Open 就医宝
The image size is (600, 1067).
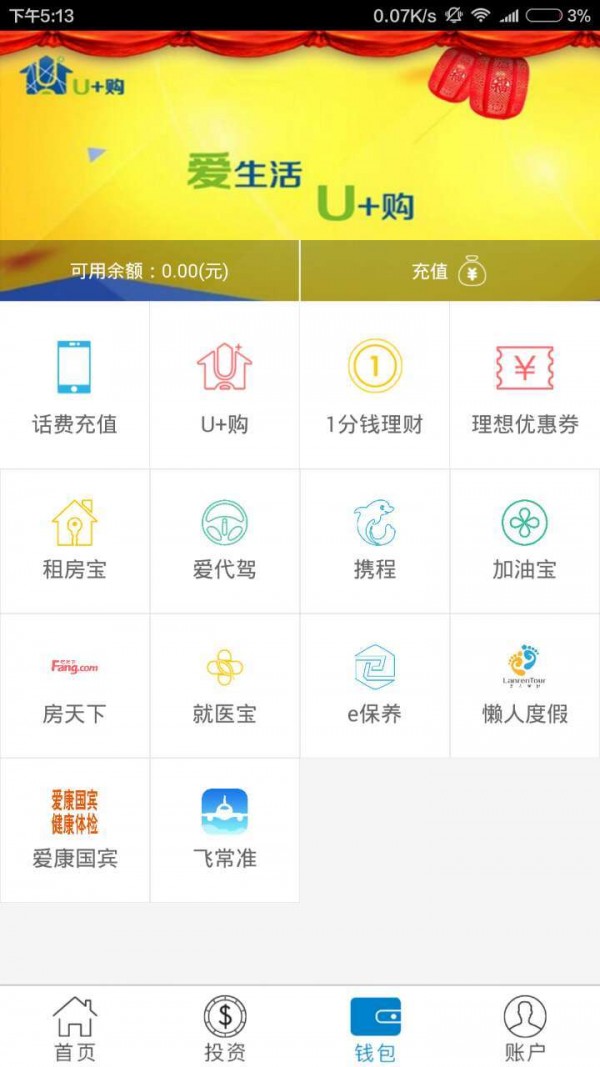(x=224, y=686)
